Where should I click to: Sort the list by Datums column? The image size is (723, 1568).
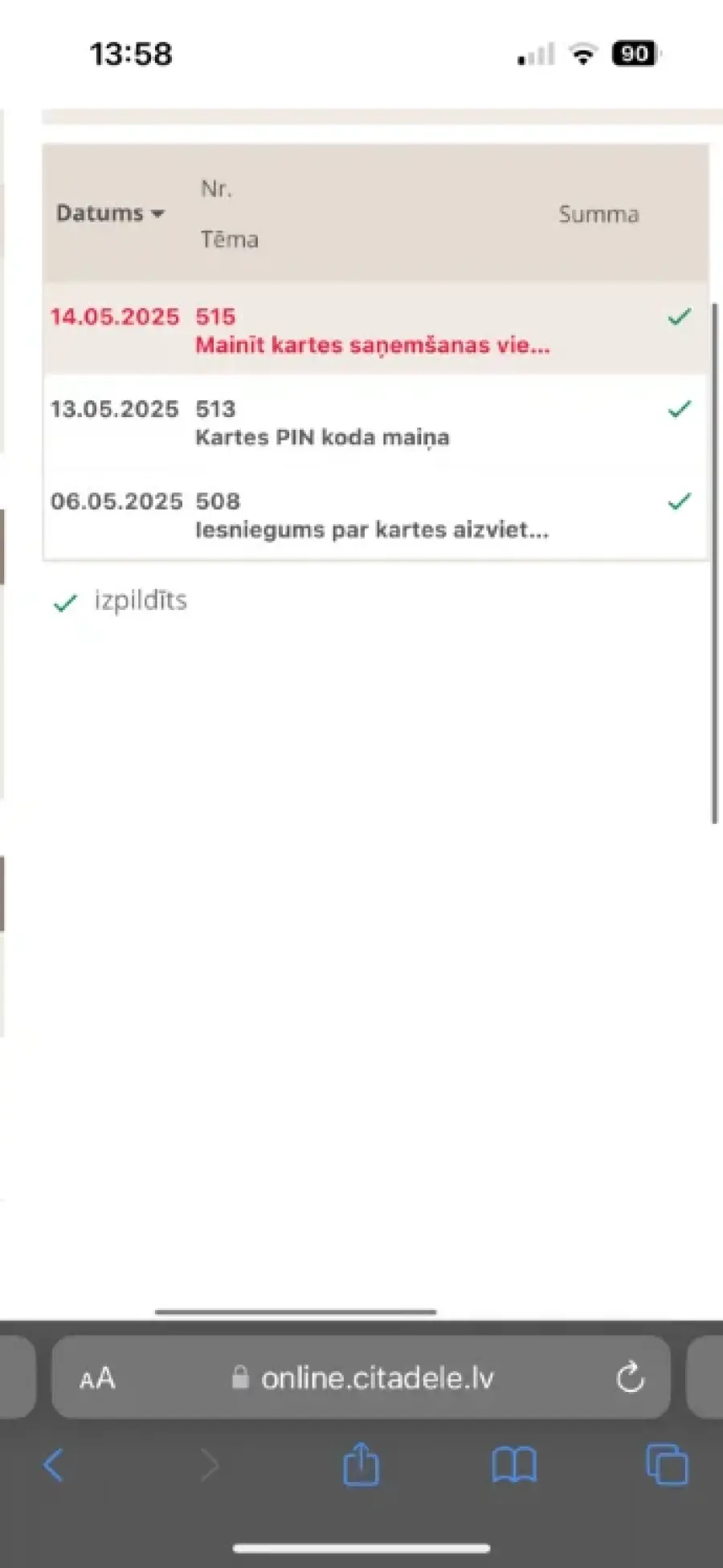click(110, 213)
